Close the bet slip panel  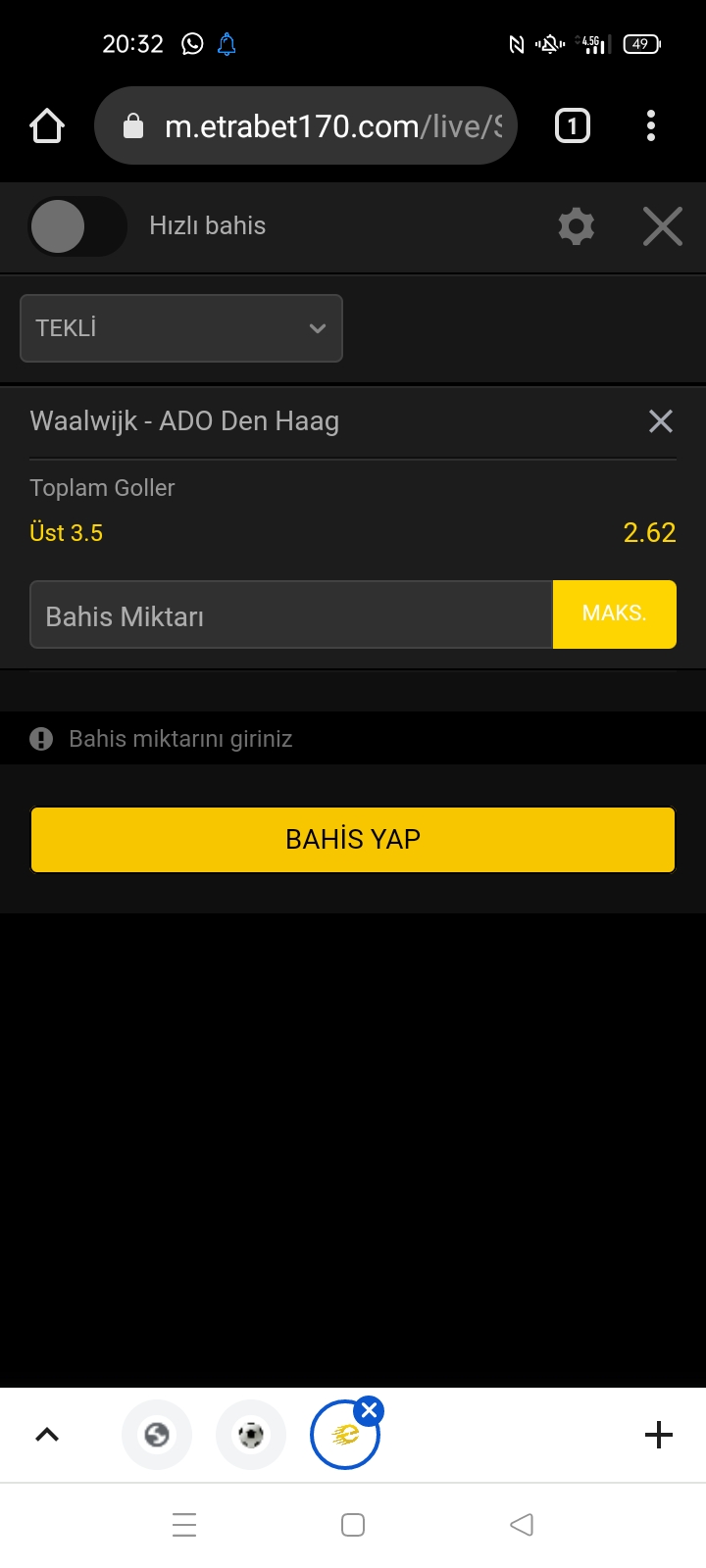[x=663, y=226]
